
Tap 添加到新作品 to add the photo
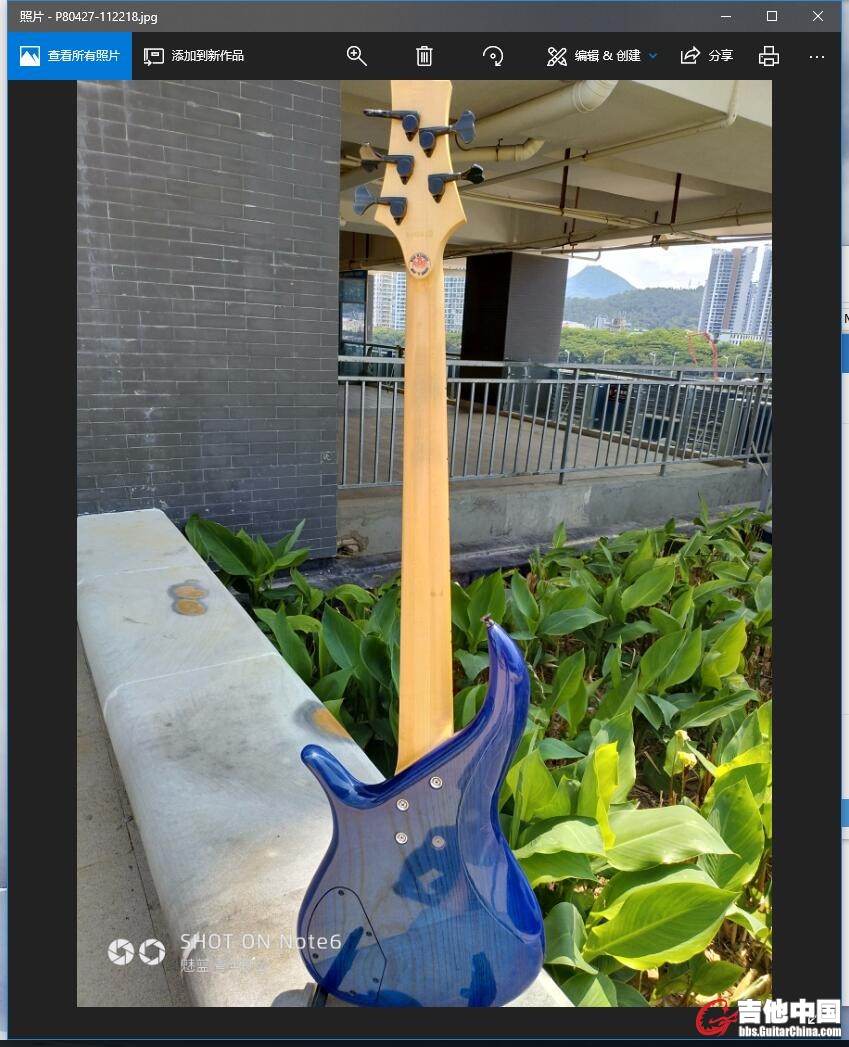193,56
